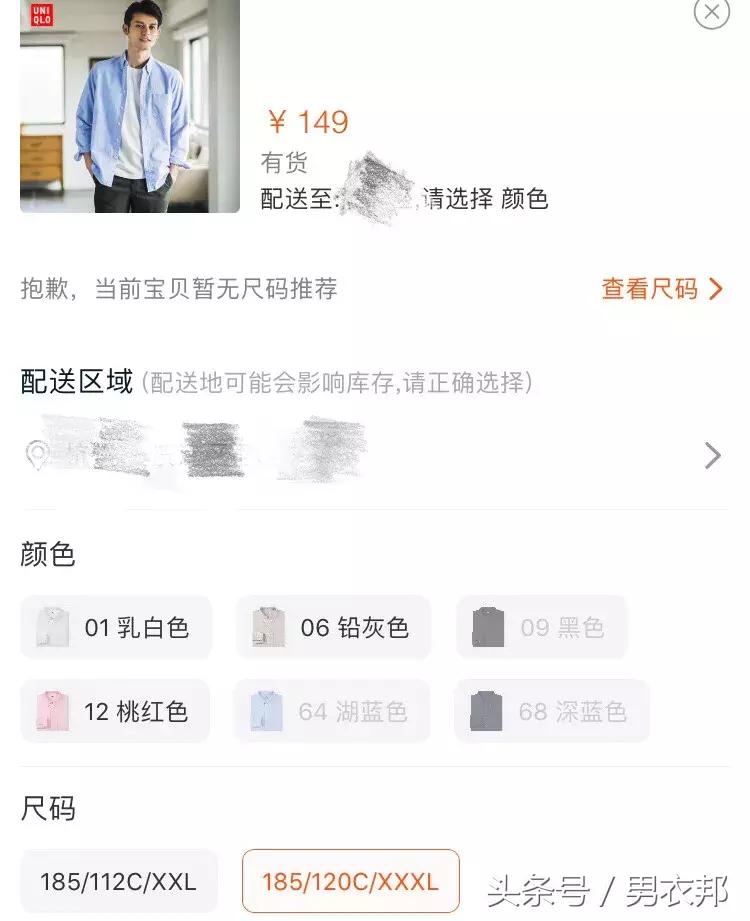Screen dimensions: 750x921
Task: Select size 185/112C/XXL
Action: click(117, 882)
